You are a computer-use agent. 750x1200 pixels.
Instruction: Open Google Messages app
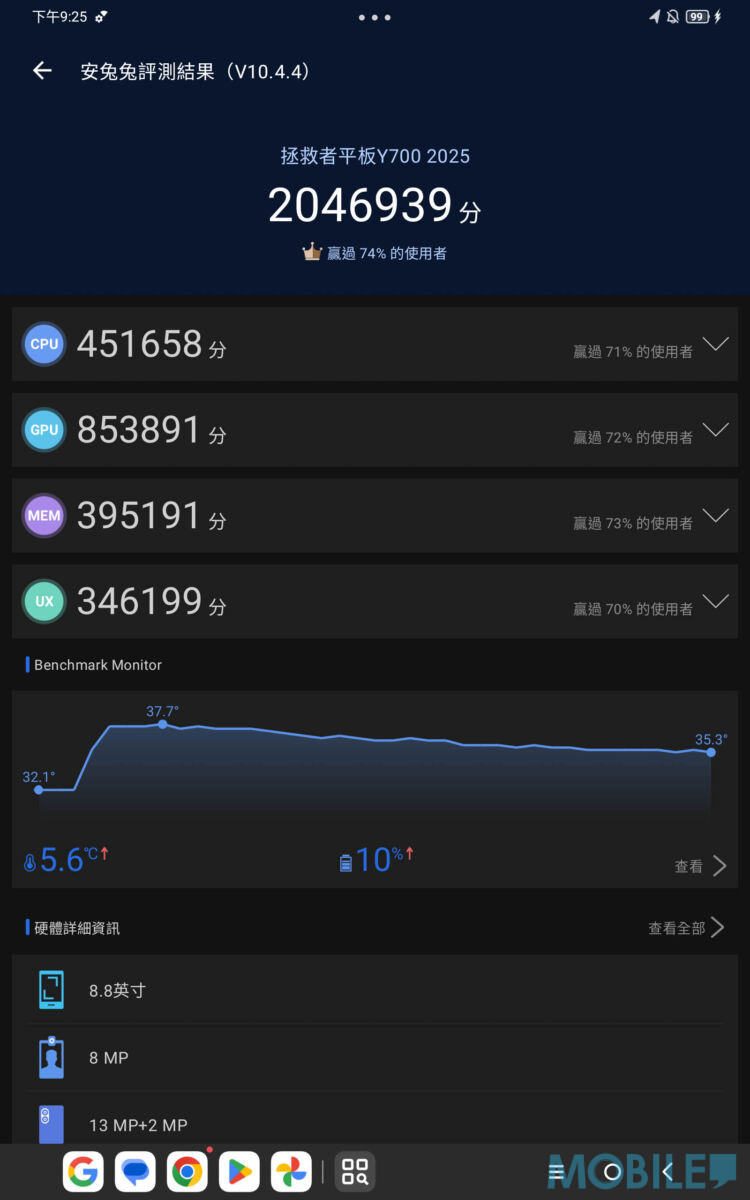[x=135, y=1170]
